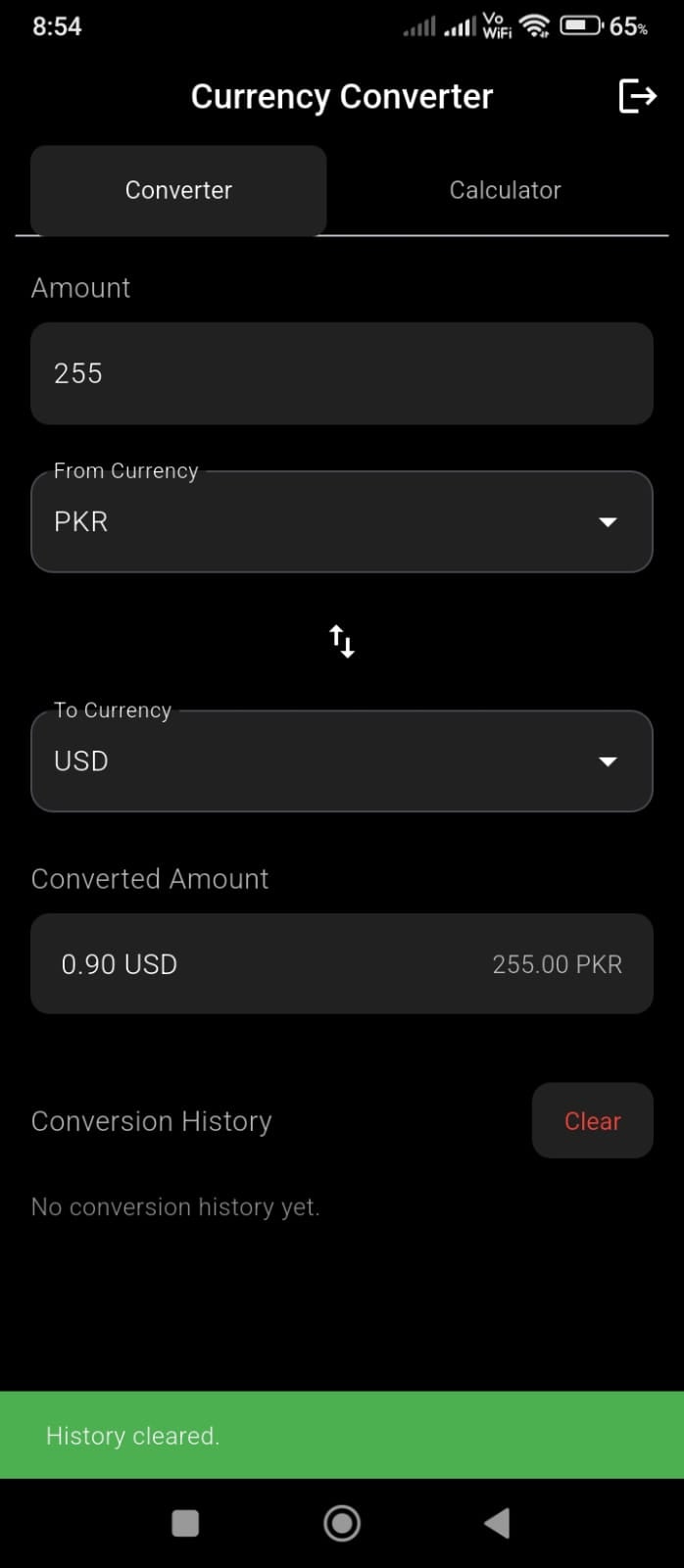Tap the logout icon in the app bar
The image size is (684, 1568).
[637, 96]
